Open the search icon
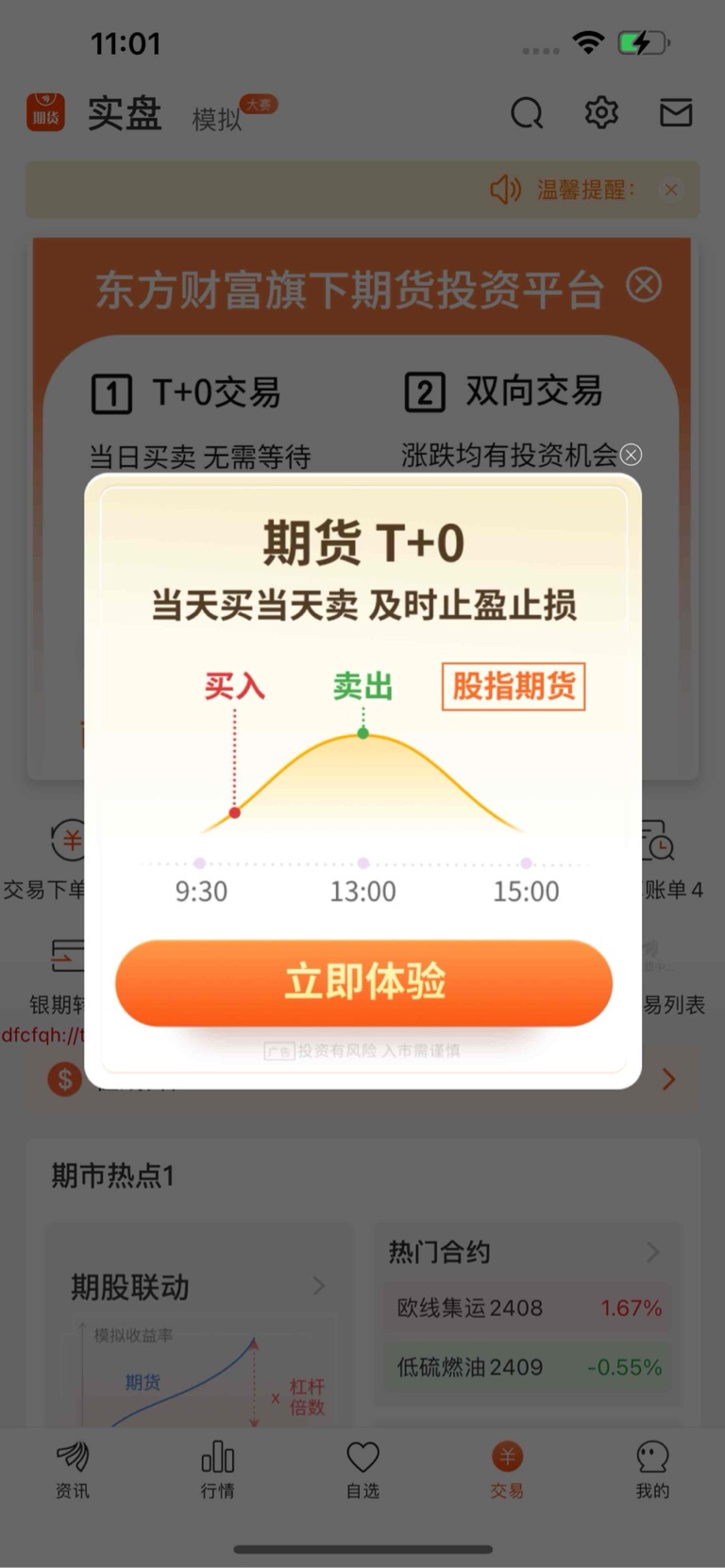 coord(527,113)
